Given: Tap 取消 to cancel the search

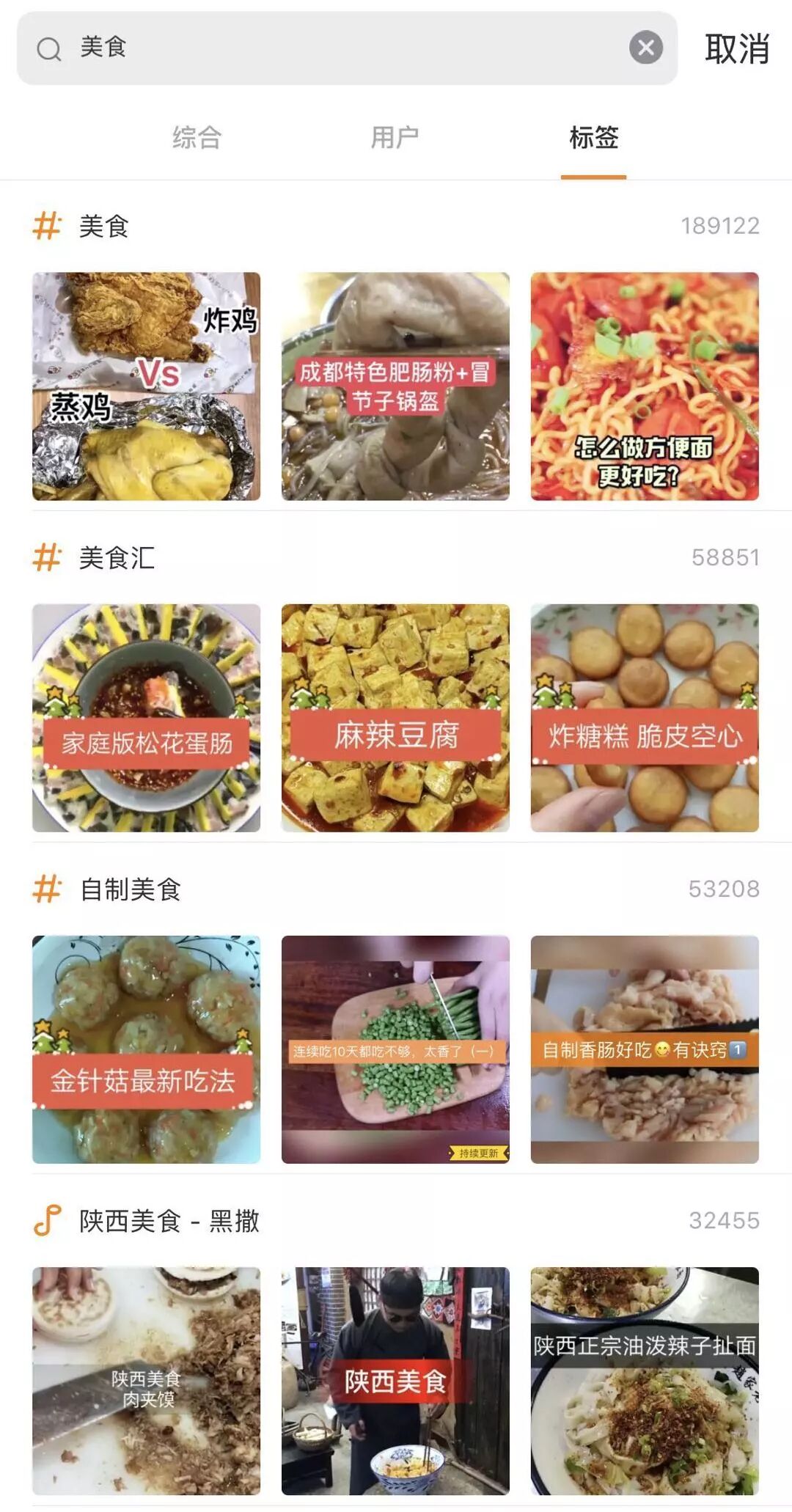Looking at the screenshot, I should [x=736, y=49].
